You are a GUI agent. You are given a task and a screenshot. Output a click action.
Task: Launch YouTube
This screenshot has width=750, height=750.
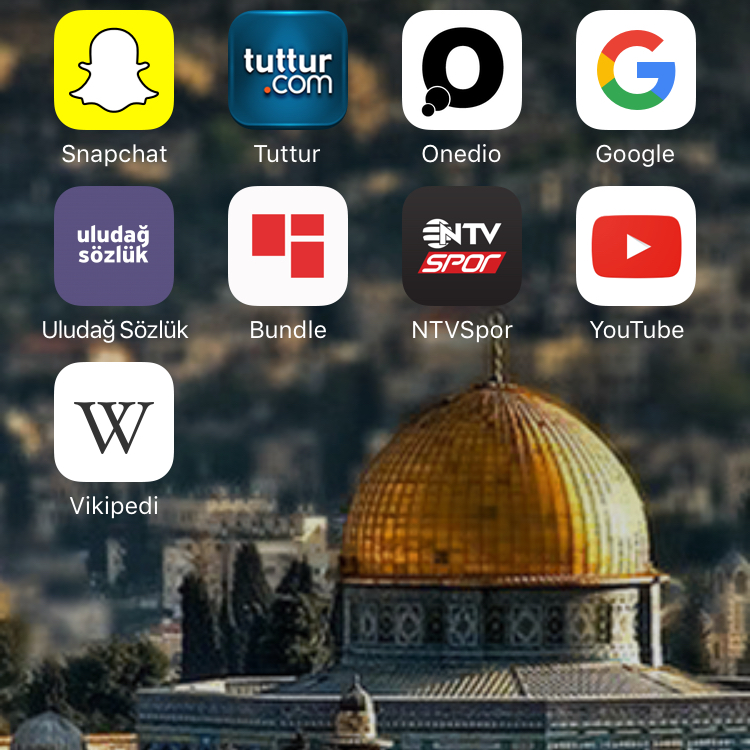(x=636, y=246)
